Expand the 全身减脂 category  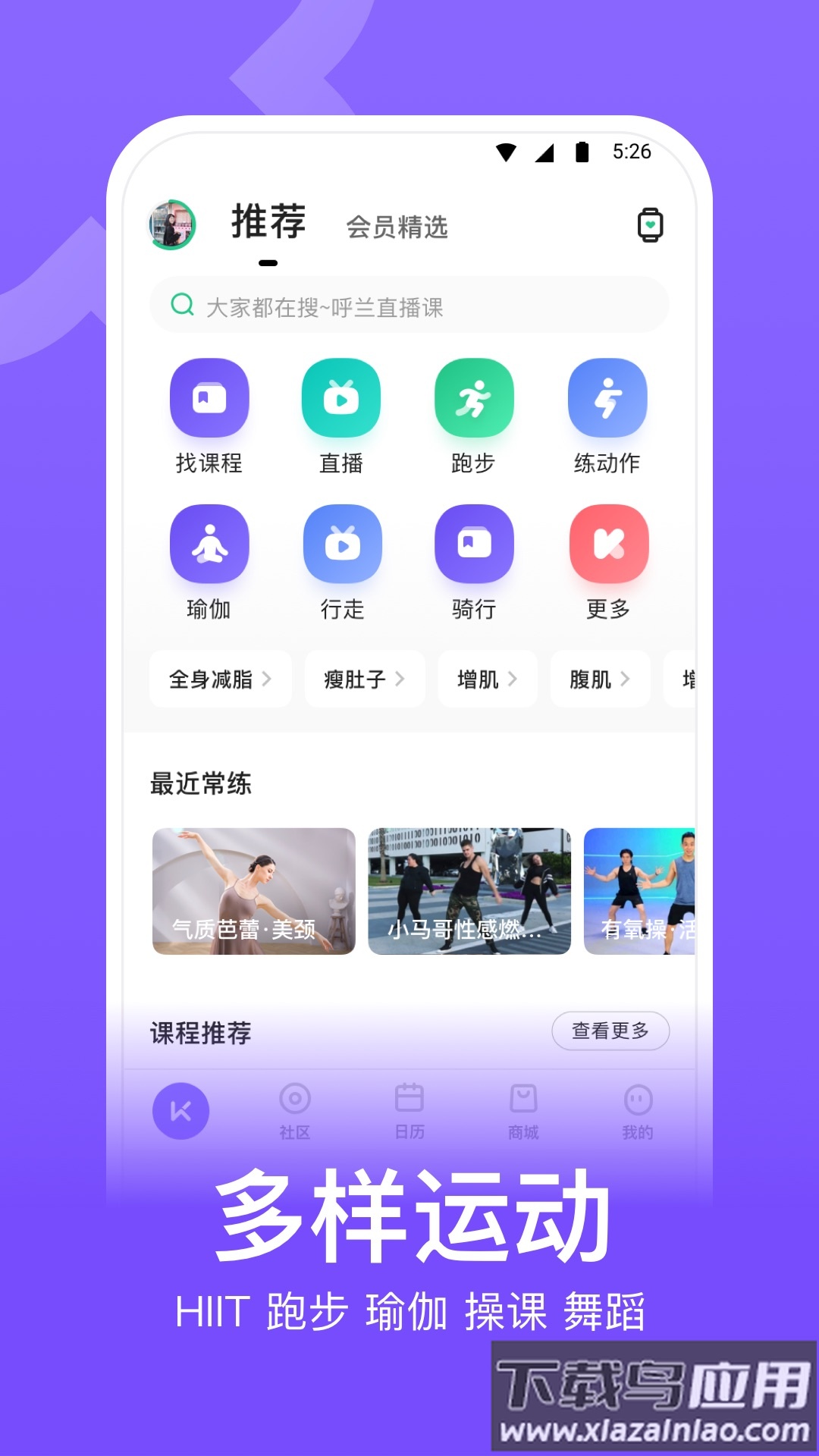[220, 679]
